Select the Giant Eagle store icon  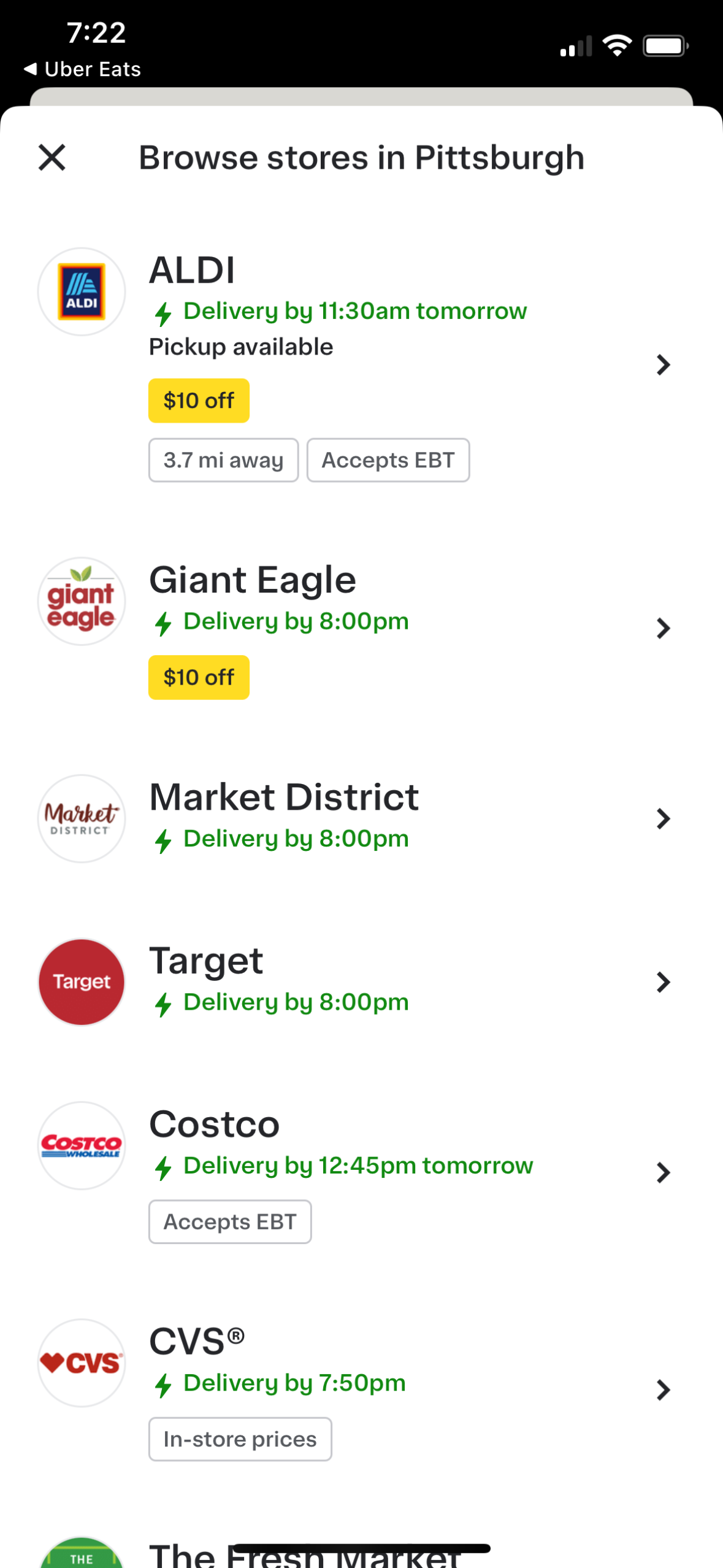click(x=81, y=601)
